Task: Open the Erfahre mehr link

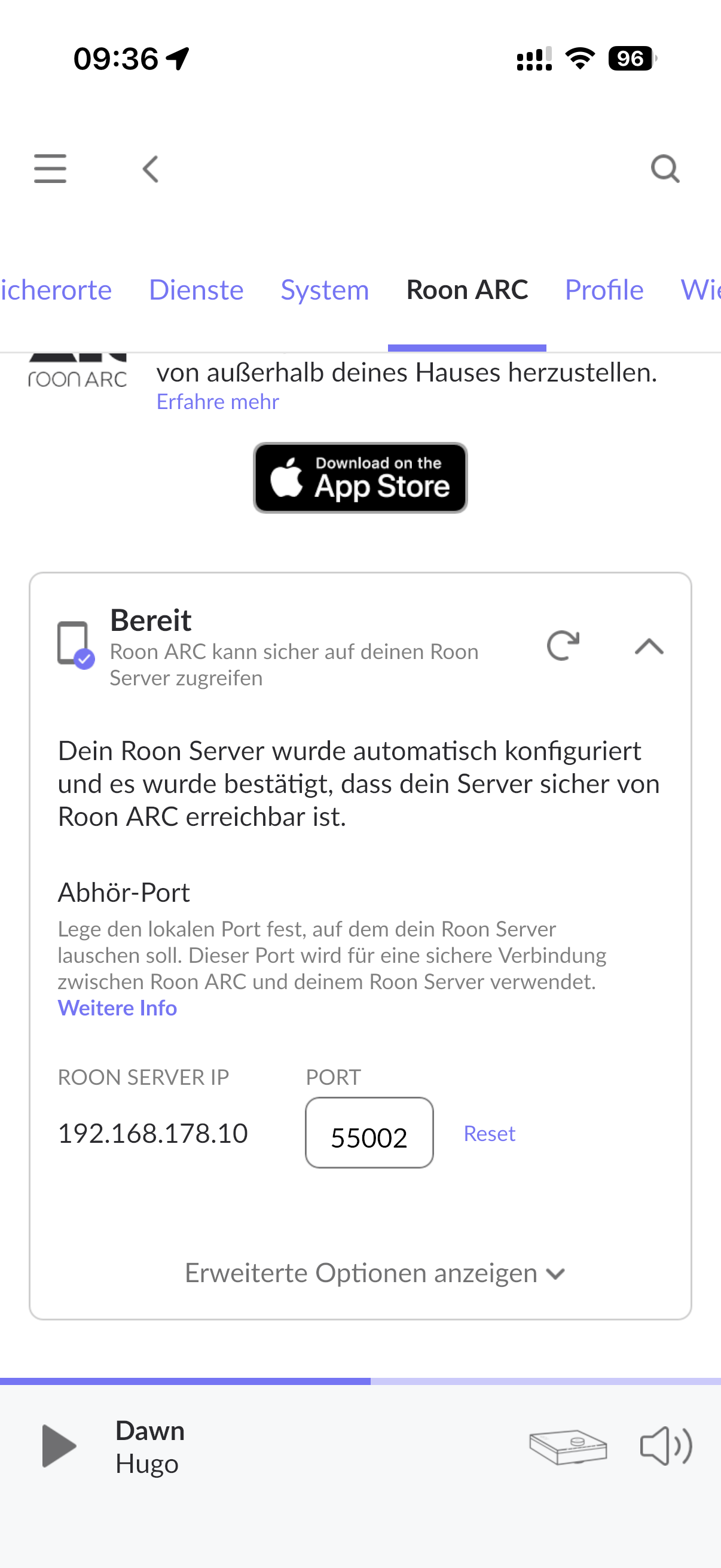Action: 217,402
